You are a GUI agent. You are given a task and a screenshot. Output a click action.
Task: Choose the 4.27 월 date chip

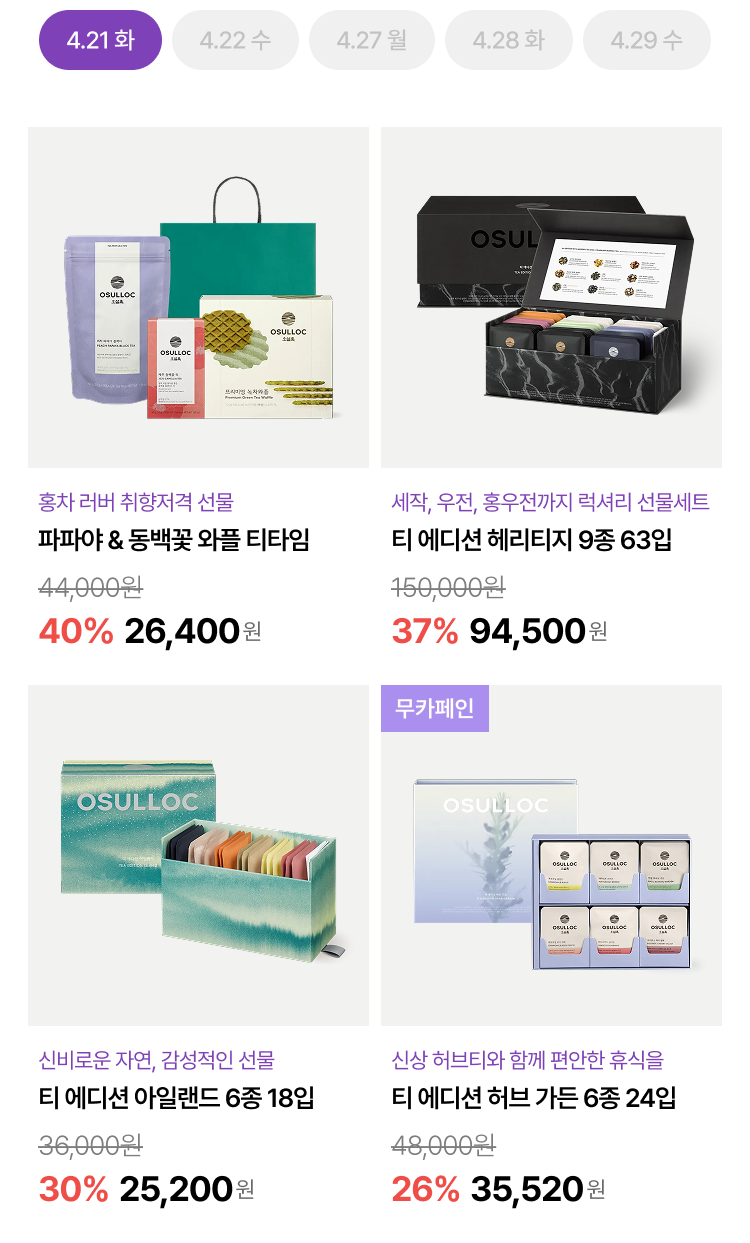click(x=371, y=40)
